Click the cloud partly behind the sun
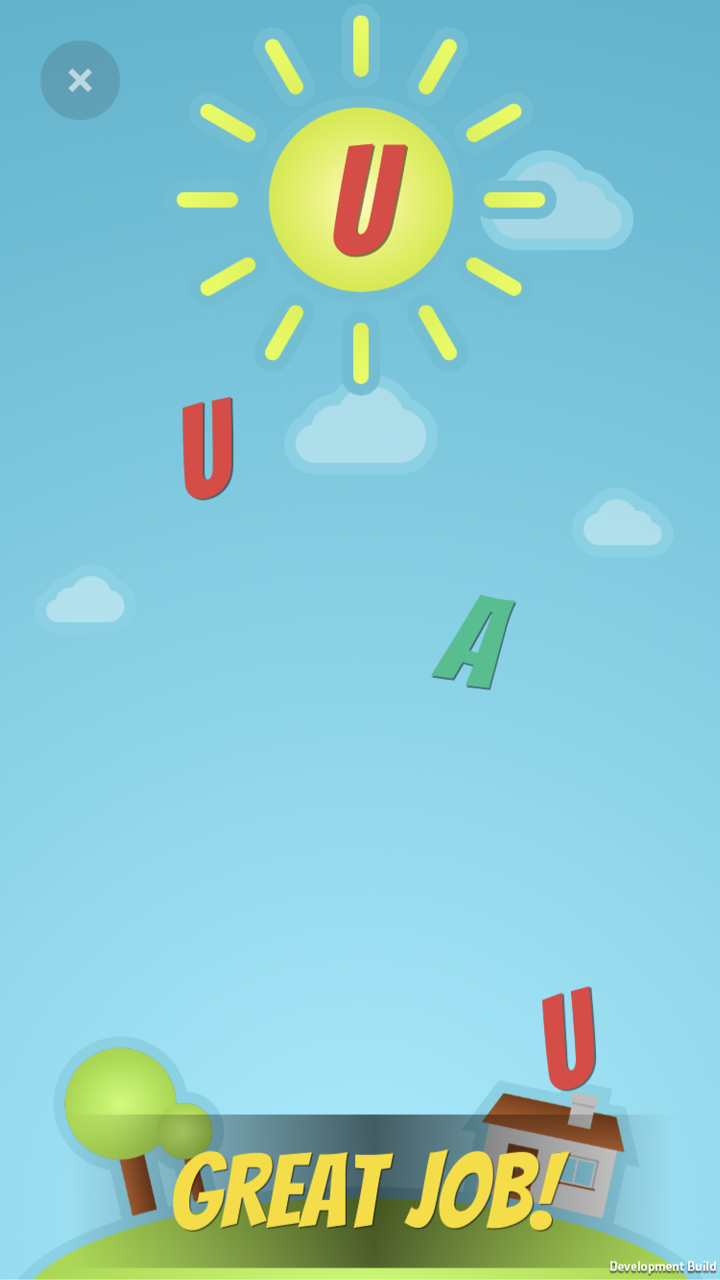Screen dimensions: 720x1280 point(560,200)
